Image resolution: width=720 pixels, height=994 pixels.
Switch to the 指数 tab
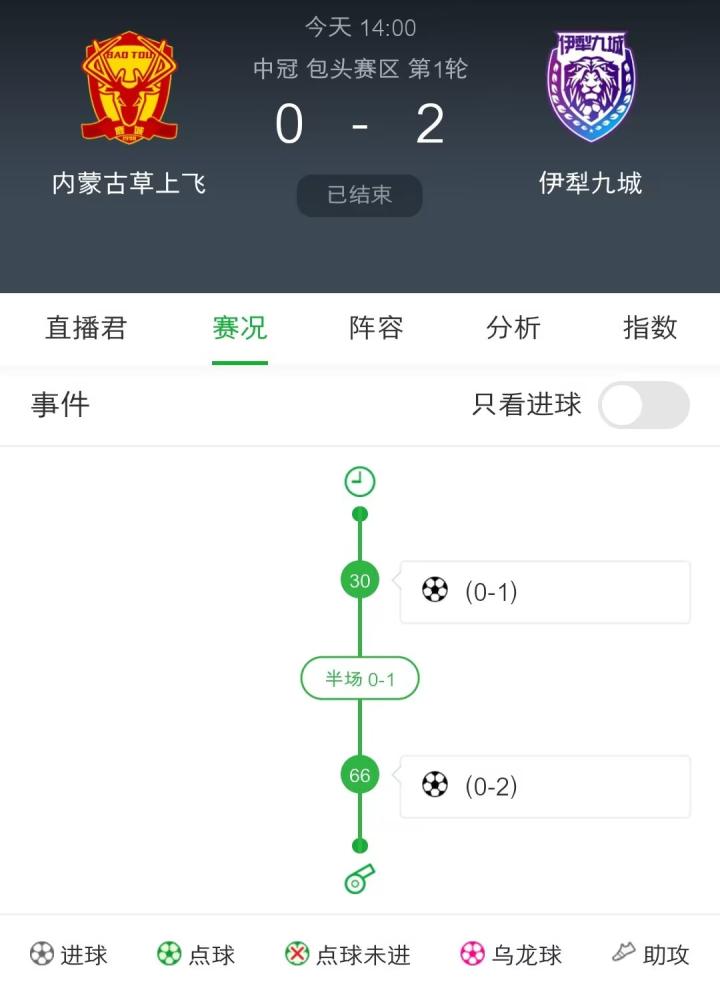(650, 328)
